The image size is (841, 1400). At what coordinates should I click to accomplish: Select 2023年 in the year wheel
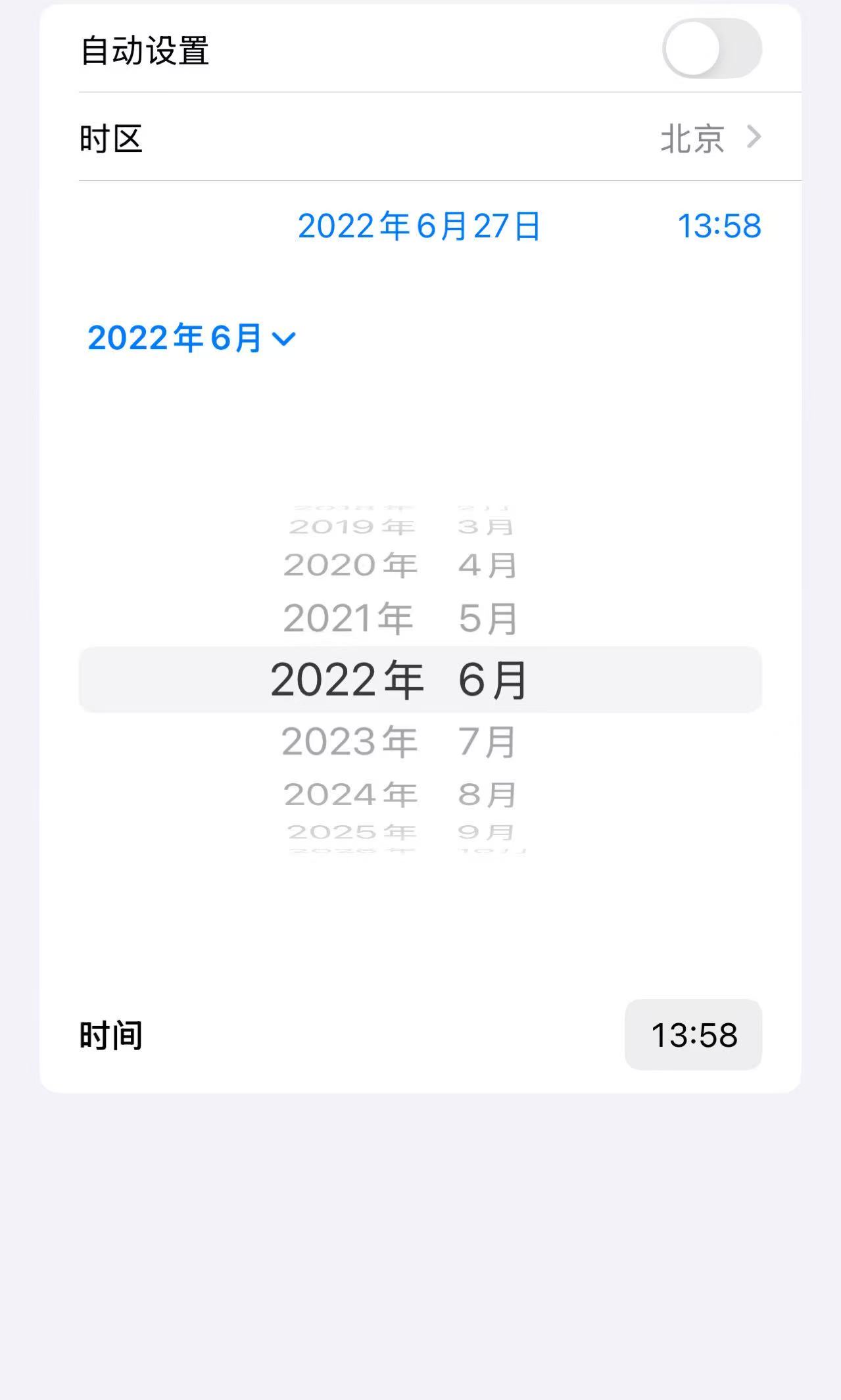coord(349,740)
